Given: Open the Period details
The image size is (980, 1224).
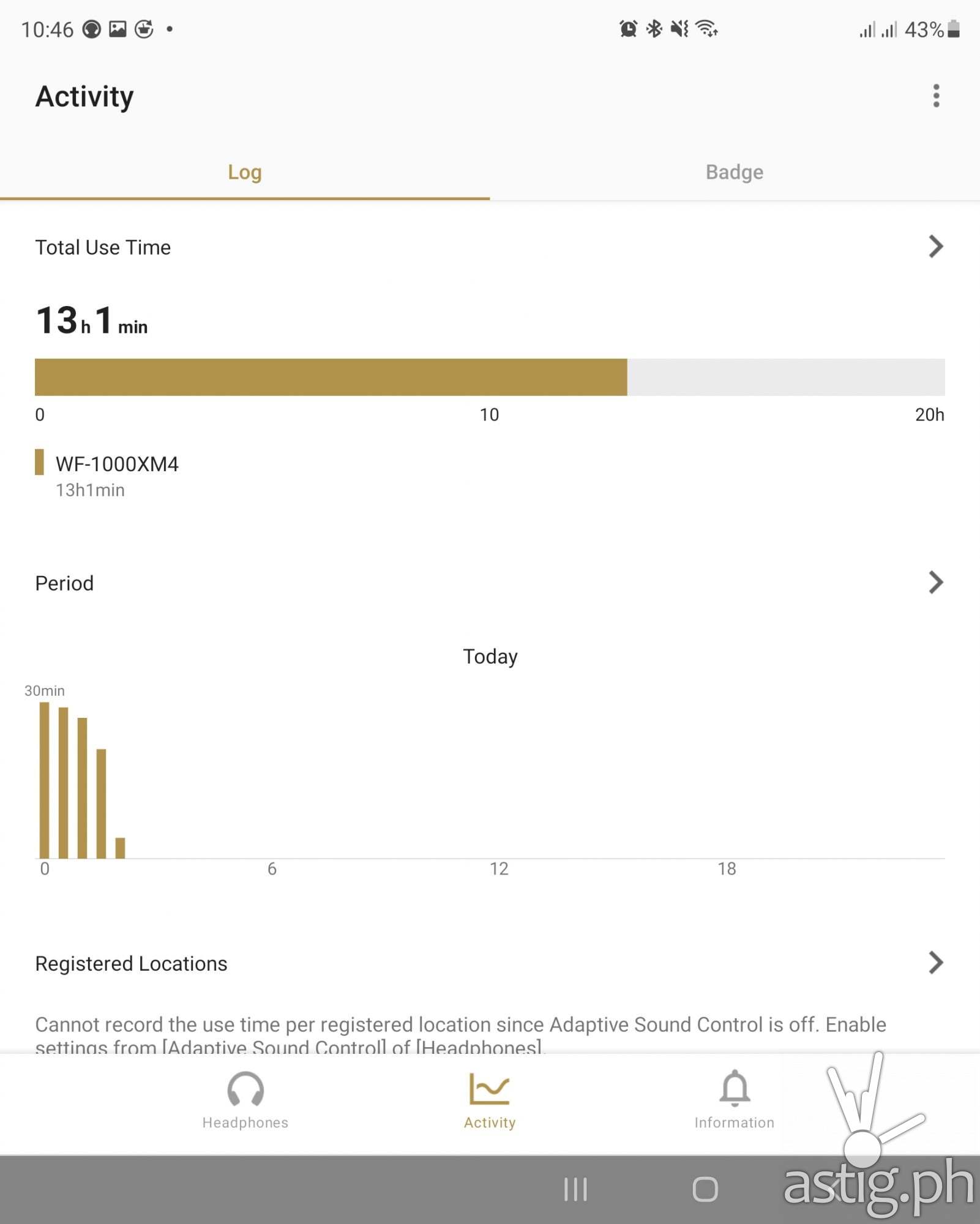Looking at the screenshot, I should tap(934, 583).
